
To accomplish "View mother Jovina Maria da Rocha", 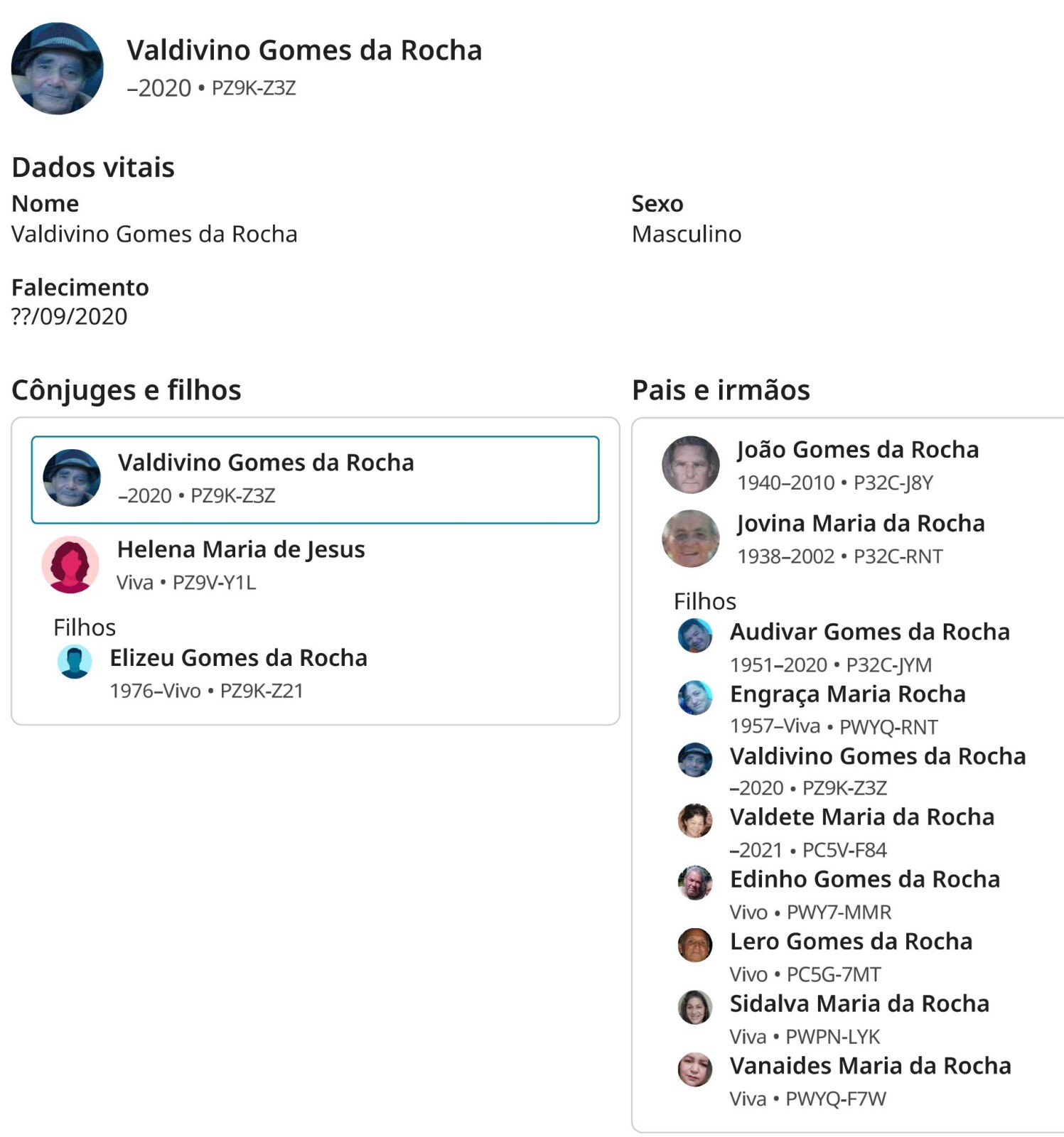I will (x=860, y=524).
